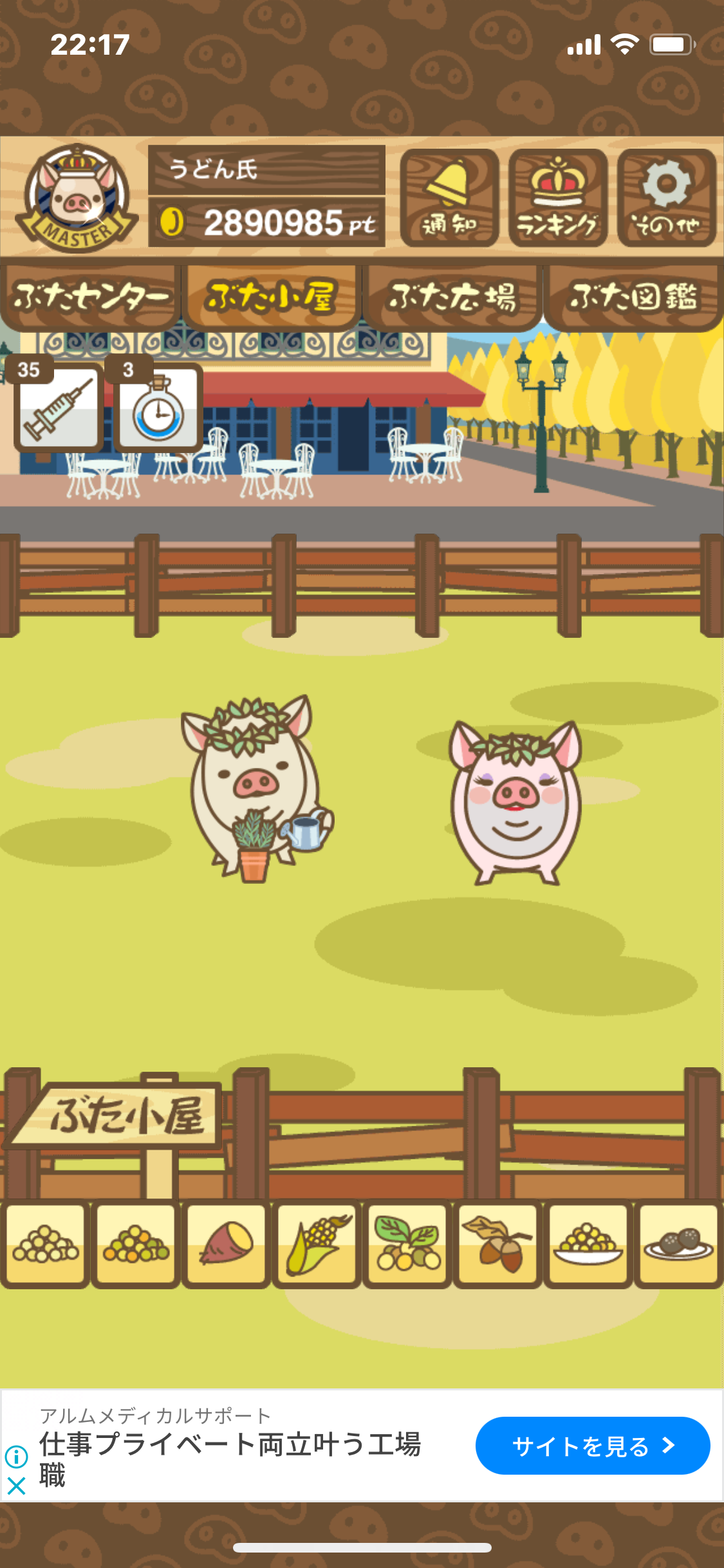Use the clock potion item with 3
Screen dimensions: 724x1568
pyautogui.click(x=158, y=407)
